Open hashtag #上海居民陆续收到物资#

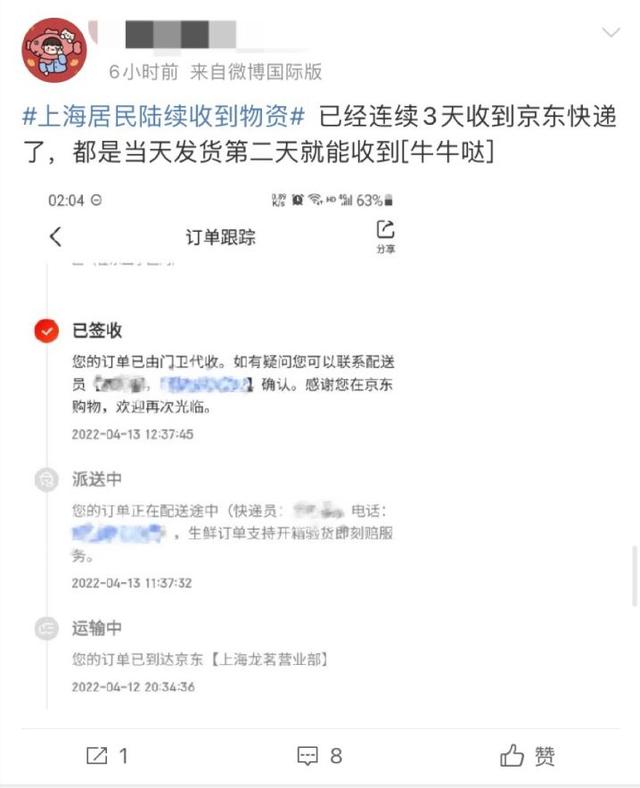click(164, 116)
